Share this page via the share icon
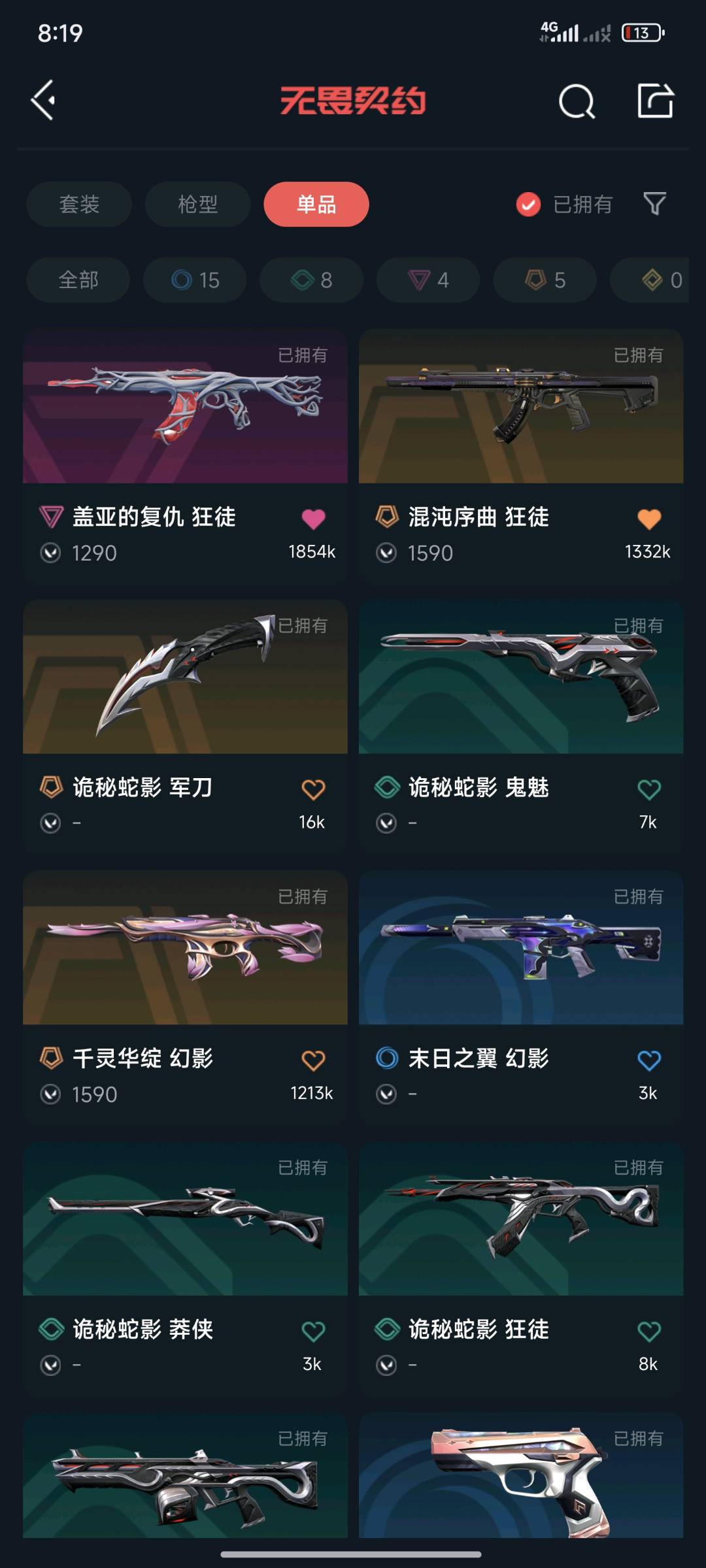The width and height of the screenshot is (706, 1568). [x=655, y=101]
